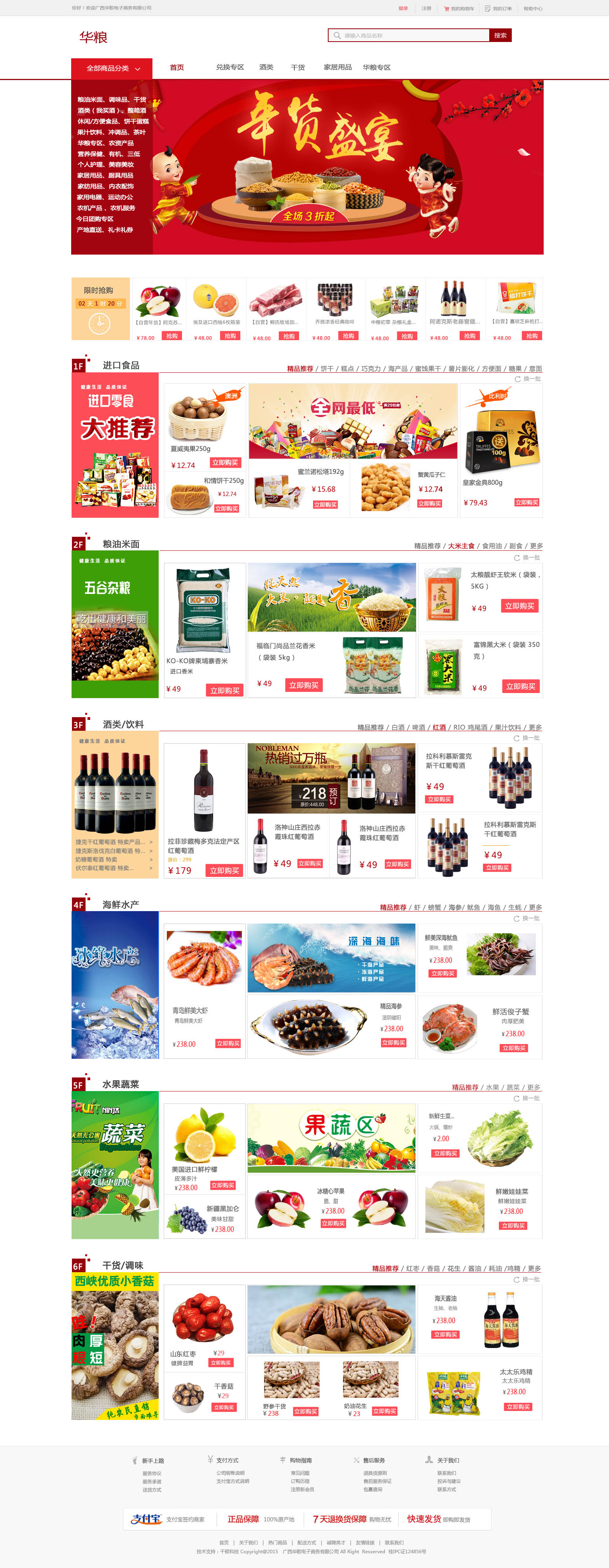Tap 抢购 for the ¥78.00 apple deal
Screen dimensions: 609x1568
click(x=172, y=336)
